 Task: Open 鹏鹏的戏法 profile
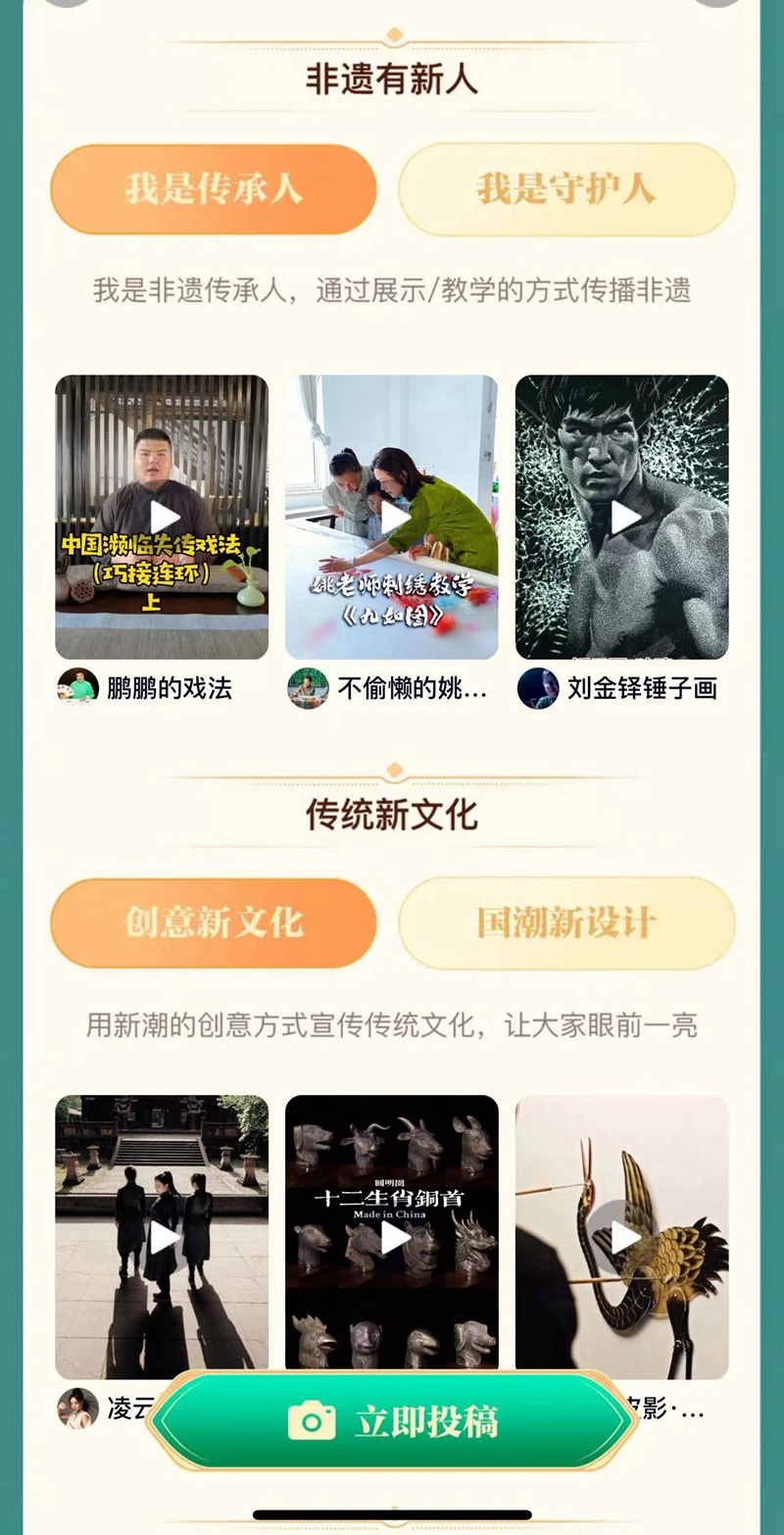tap(147, 688)
